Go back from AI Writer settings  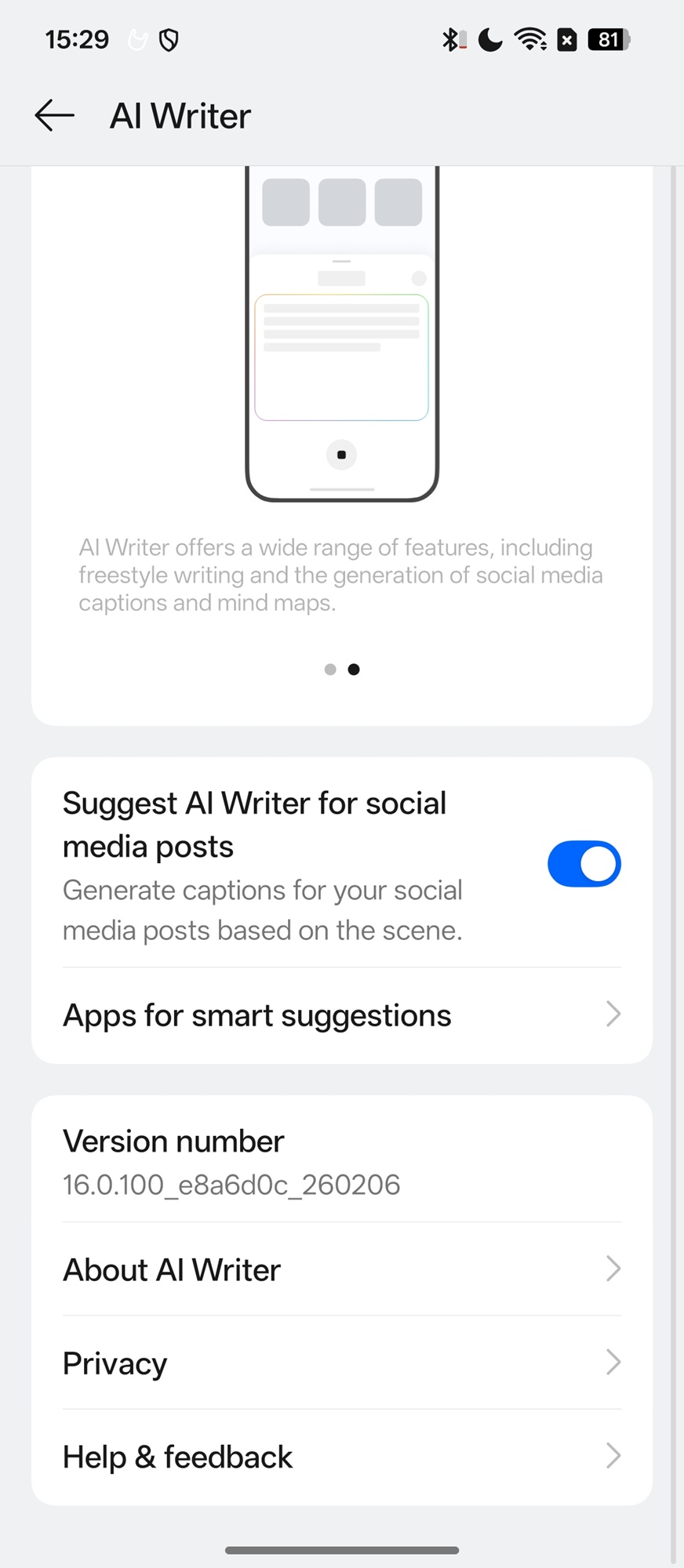[x=54, y=116]
